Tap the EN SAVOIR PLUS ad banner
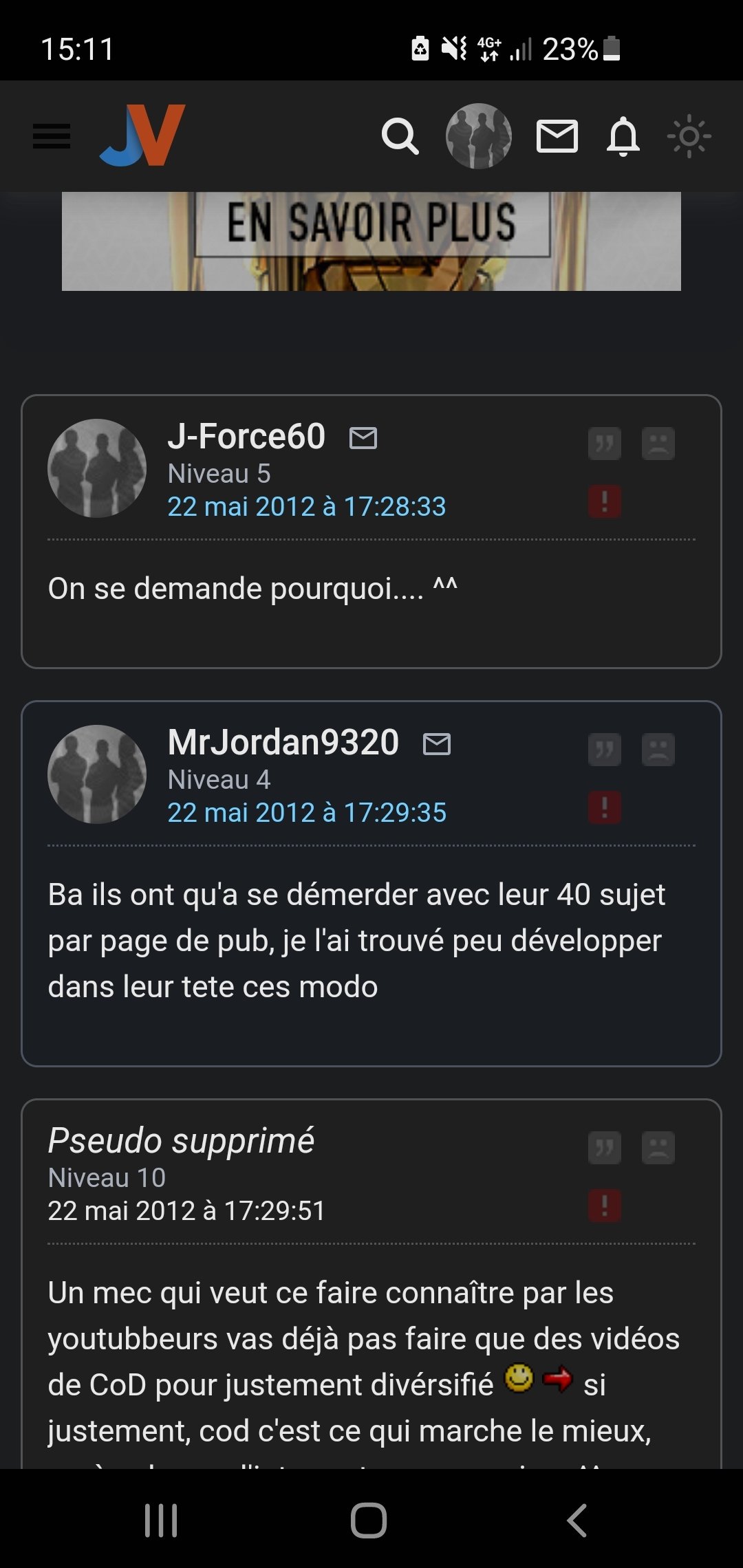The image size is (743, 1568). (371, 241)
